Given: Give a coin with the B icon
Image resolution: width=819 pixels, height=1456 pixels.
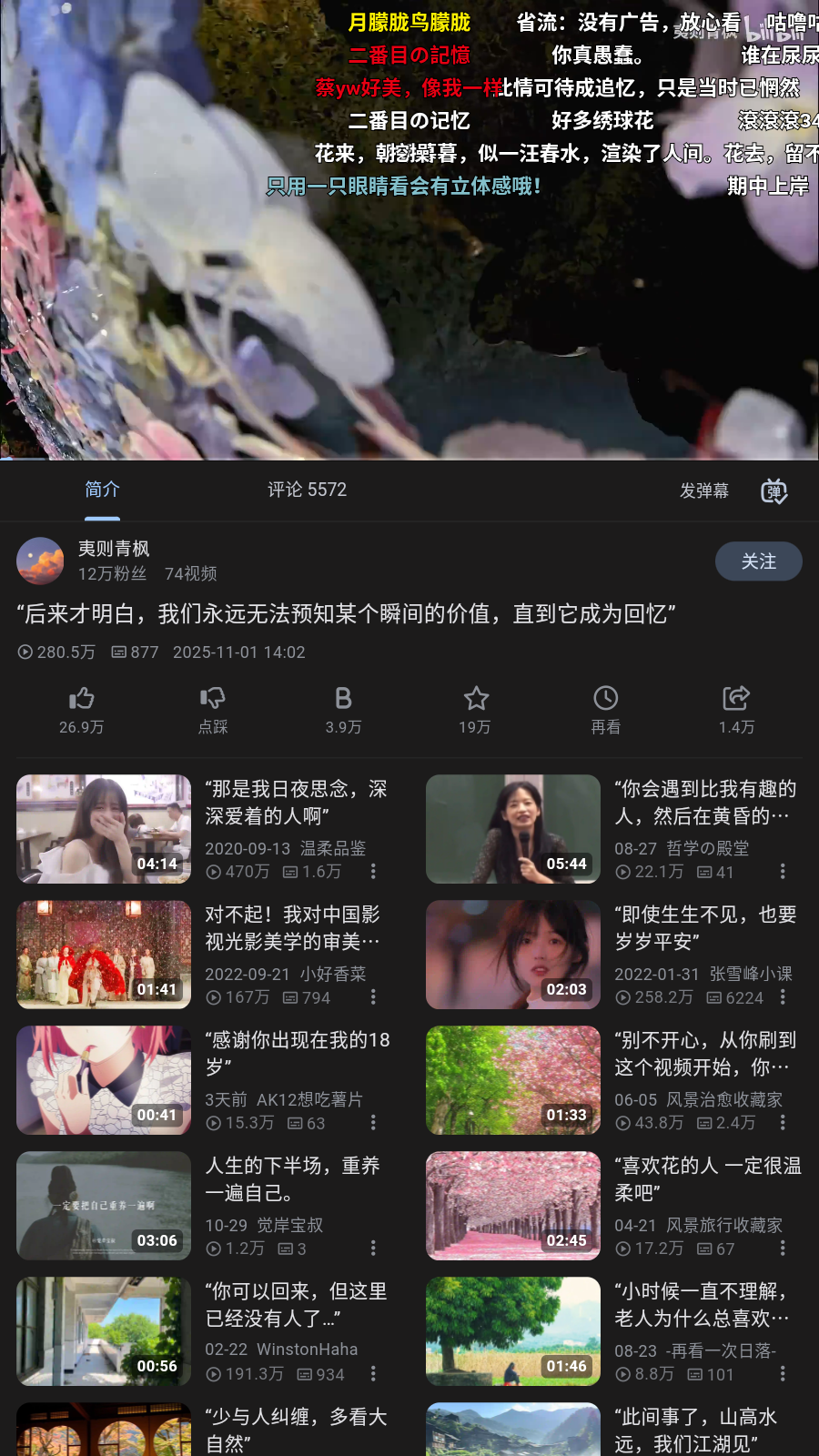Looking at the screenshot, I should pyautogui.click(x=343, y=699).
